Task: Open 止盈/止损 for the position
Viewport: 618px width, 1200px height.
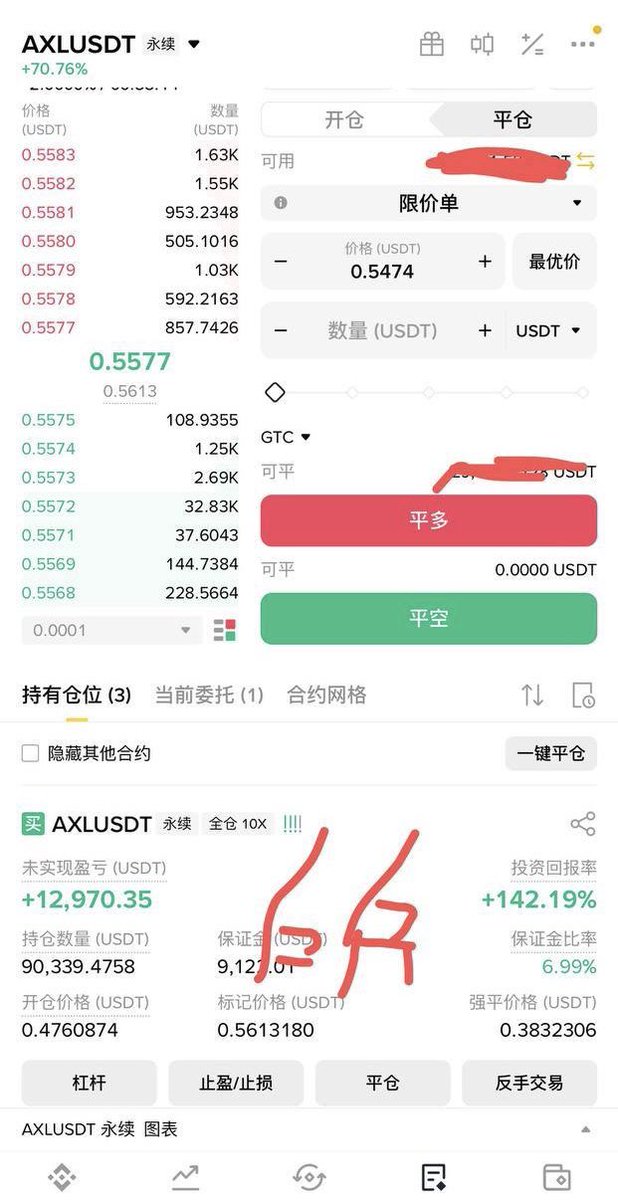Action: click(236, 1083)
